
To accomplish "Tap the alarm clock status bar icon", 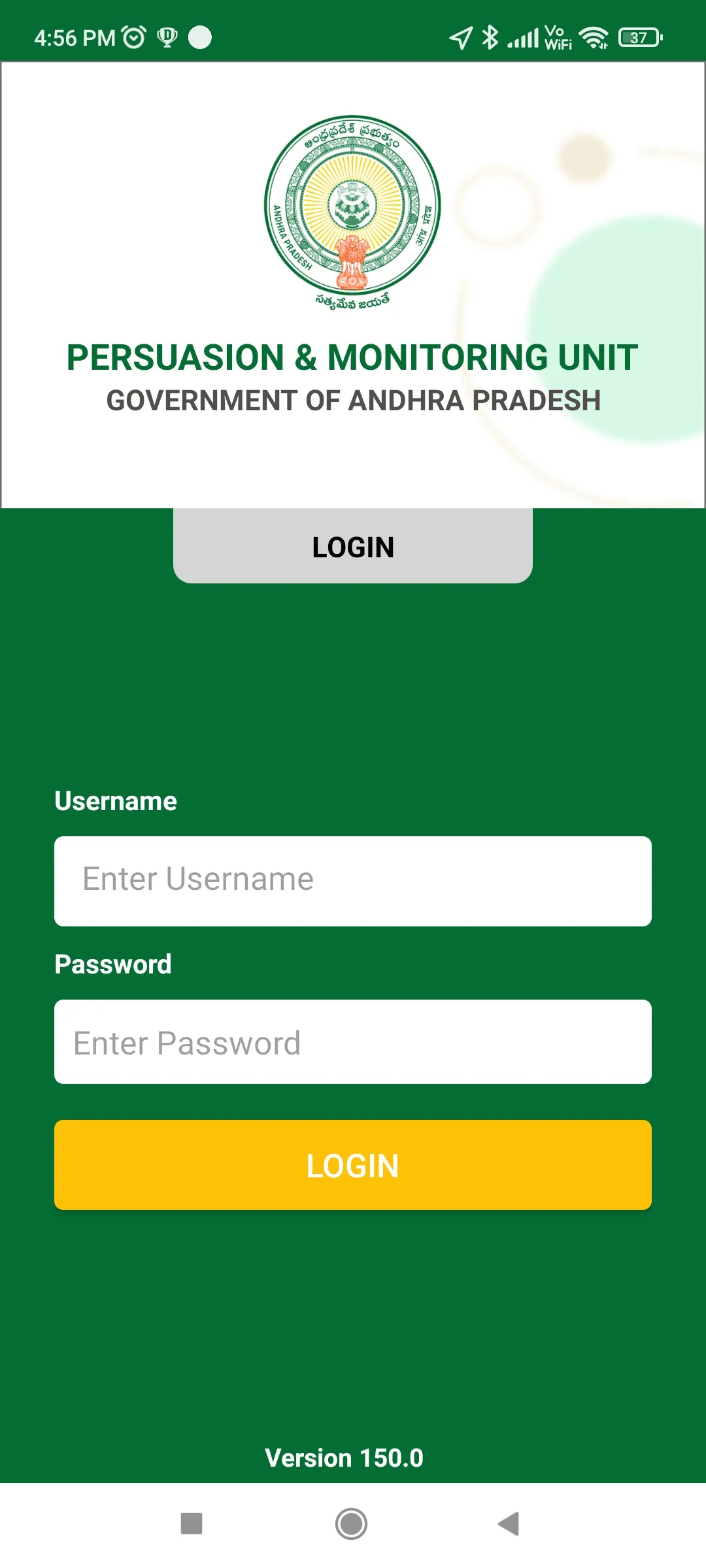I will pos(133,37).
